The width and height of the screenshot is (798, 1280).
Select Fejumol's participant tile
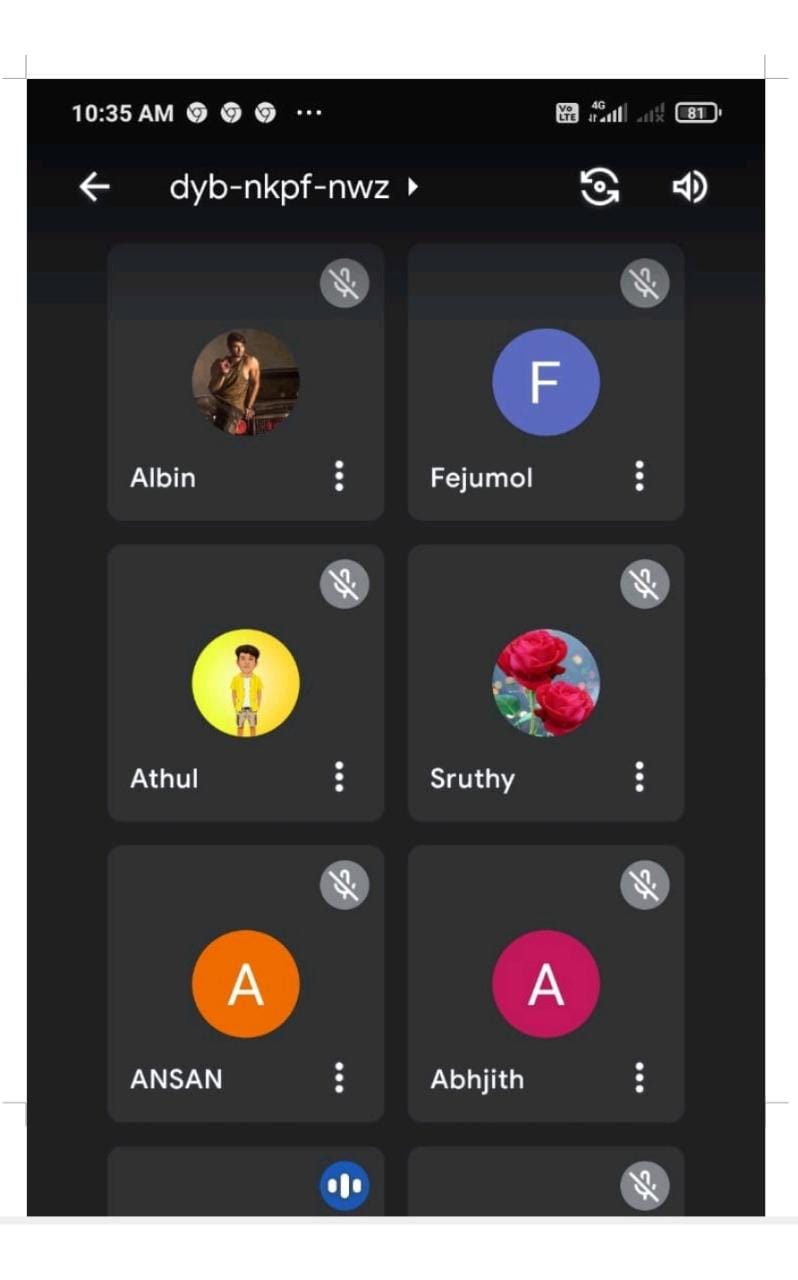pos(545,382)
